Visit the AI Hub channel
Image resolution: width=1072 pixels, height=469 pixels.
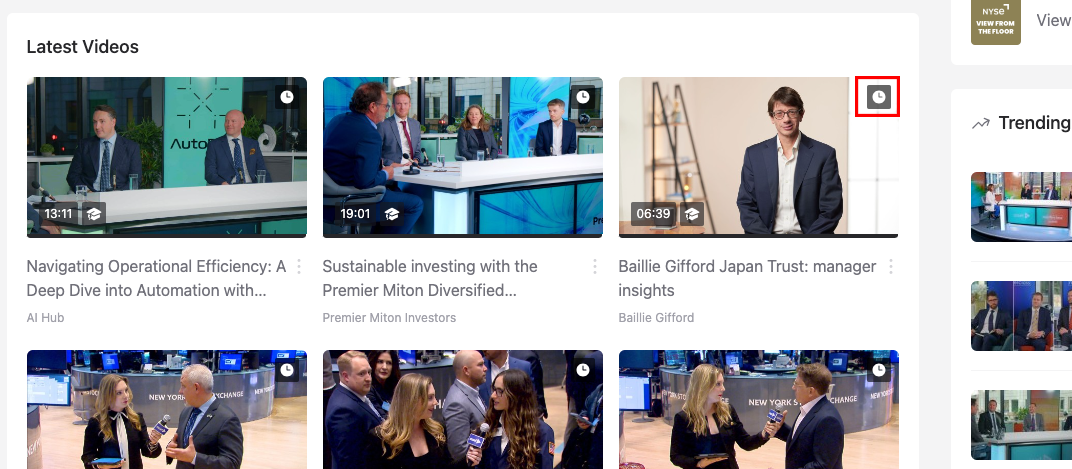[x=45, y=318]
